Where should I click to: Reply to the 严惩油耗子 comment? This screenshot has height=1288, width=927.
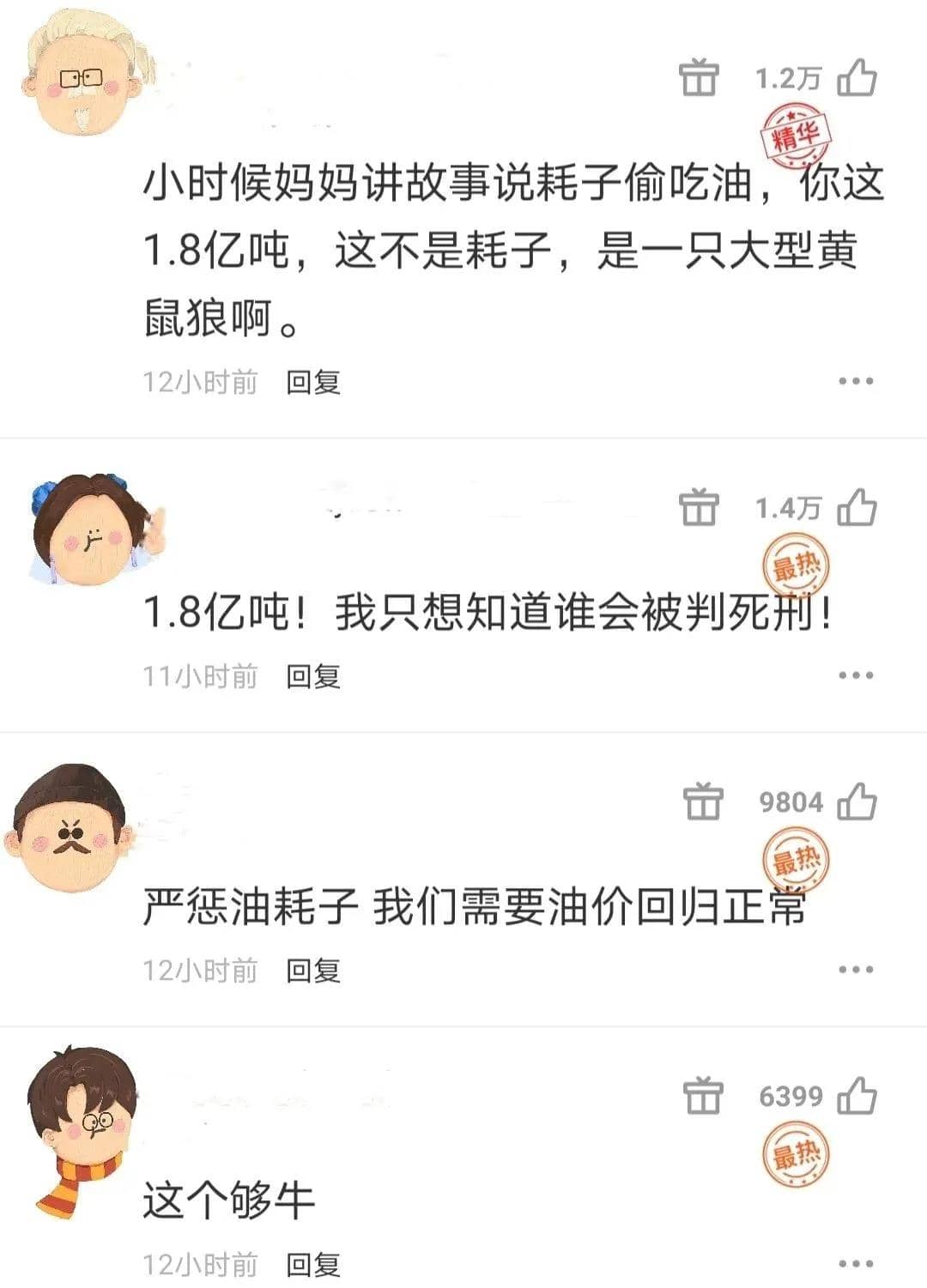pyautogui.click(x=312, y=971)
